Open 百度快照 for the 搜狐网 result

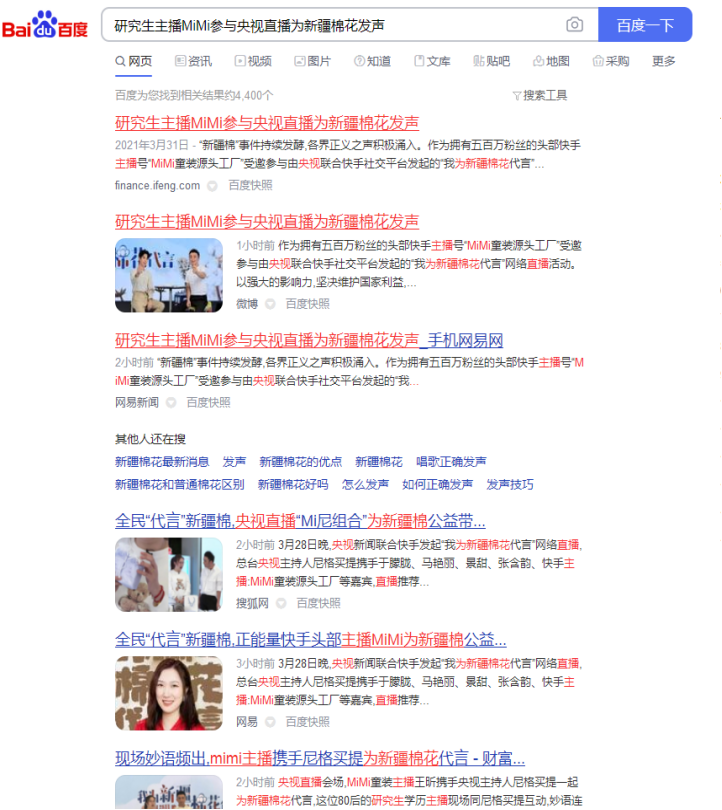coord(318,603)
